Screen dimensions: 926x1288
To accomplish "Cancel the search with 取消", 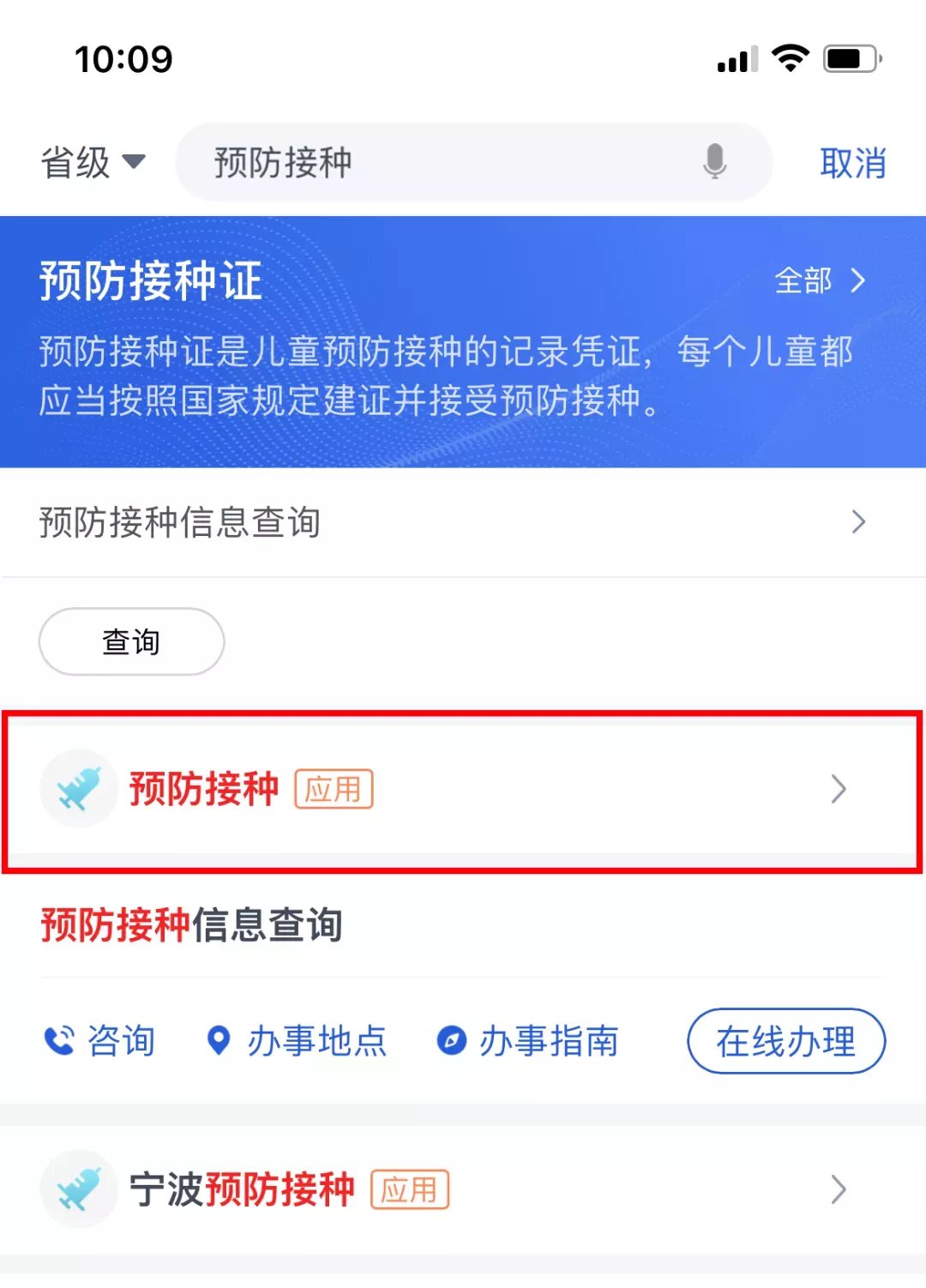I will (x=852, y=163).
